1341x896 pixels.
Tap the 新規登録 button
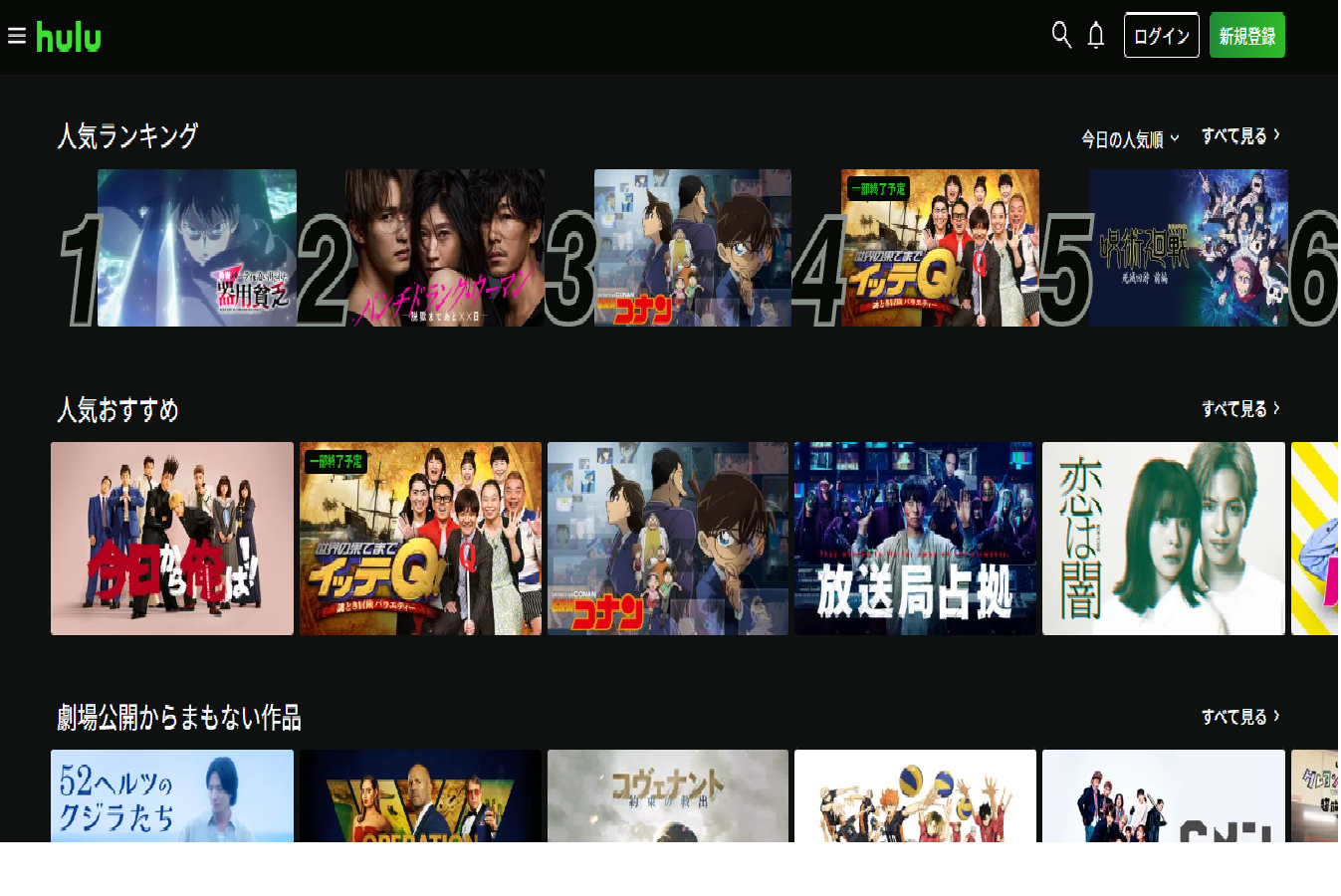1246,36
